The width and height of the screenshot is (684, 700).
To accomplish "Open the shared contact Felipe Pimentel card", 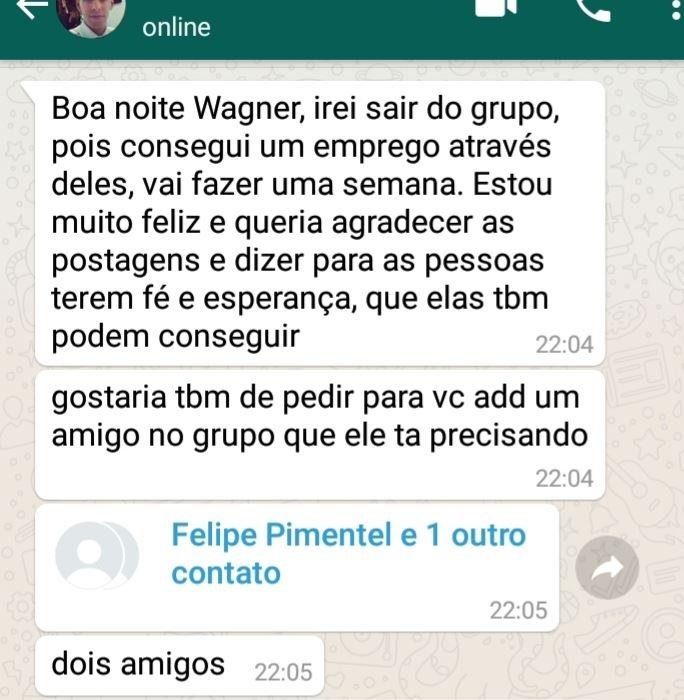I will (348, 554).
